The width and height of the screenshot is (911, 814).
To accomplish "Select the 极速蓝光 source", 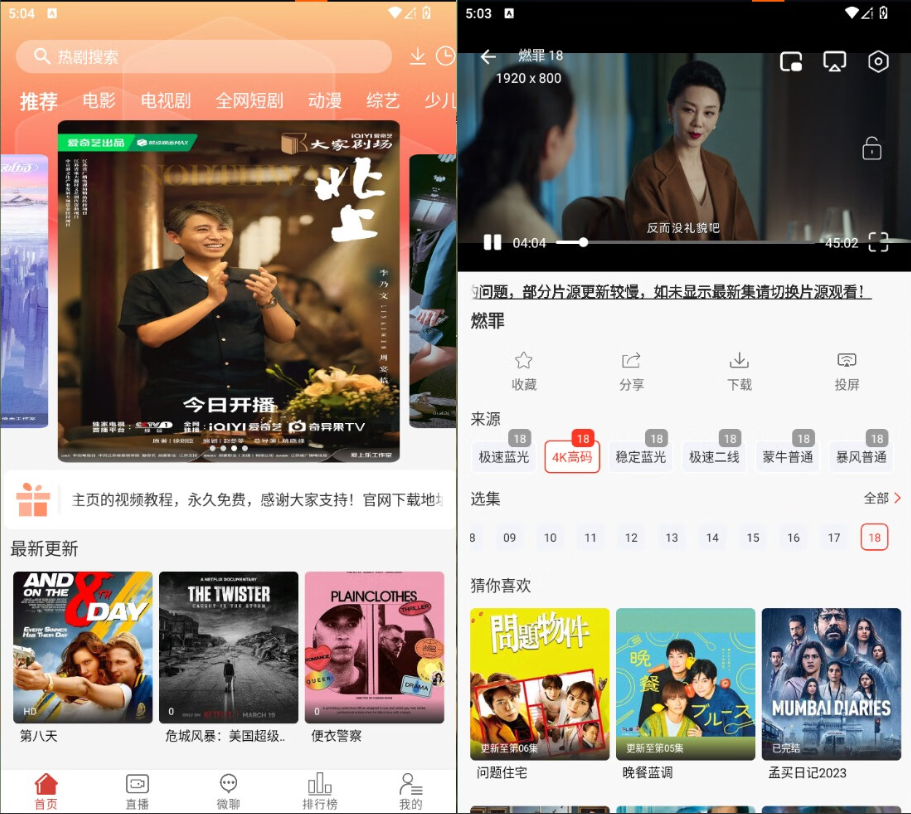I will [x=504, y=457].
